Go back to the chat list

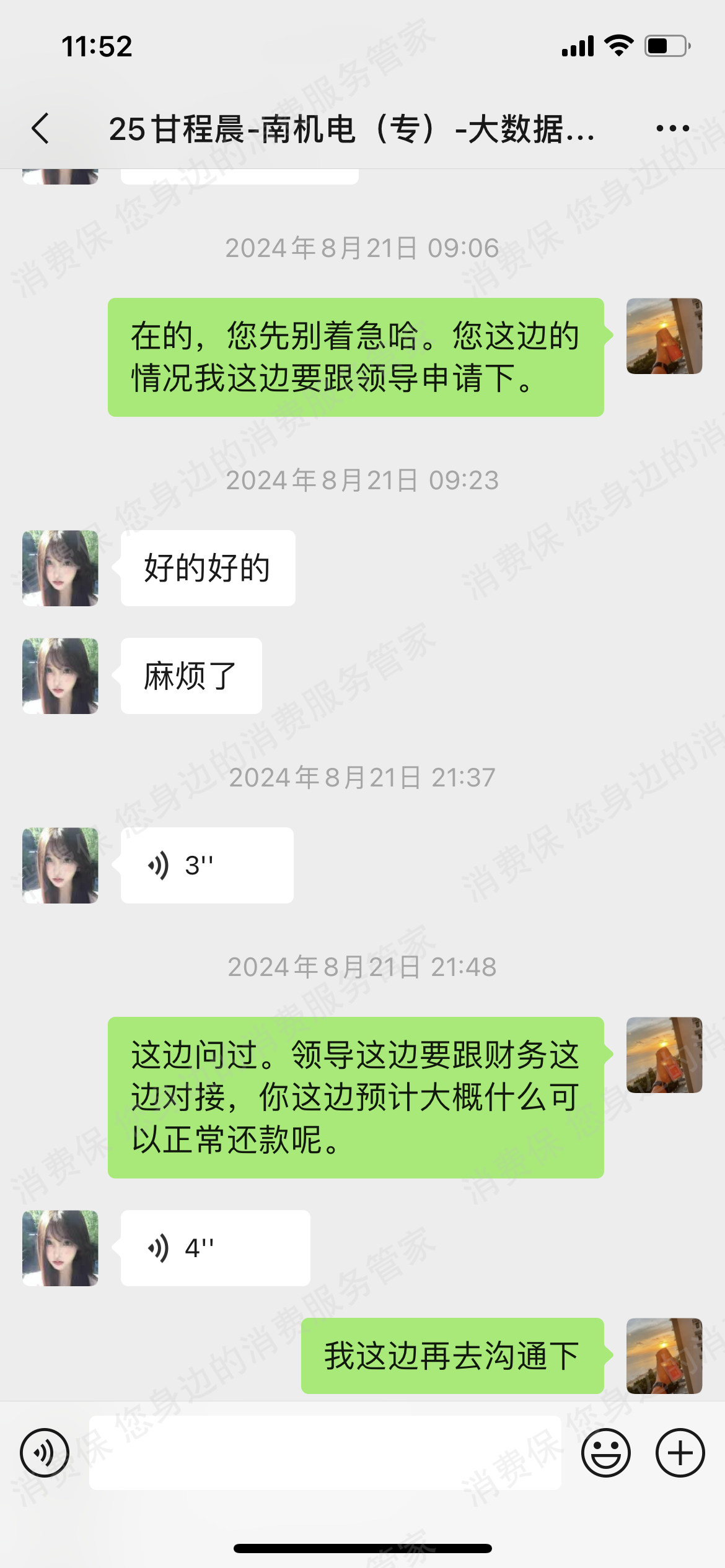[41, 129]
